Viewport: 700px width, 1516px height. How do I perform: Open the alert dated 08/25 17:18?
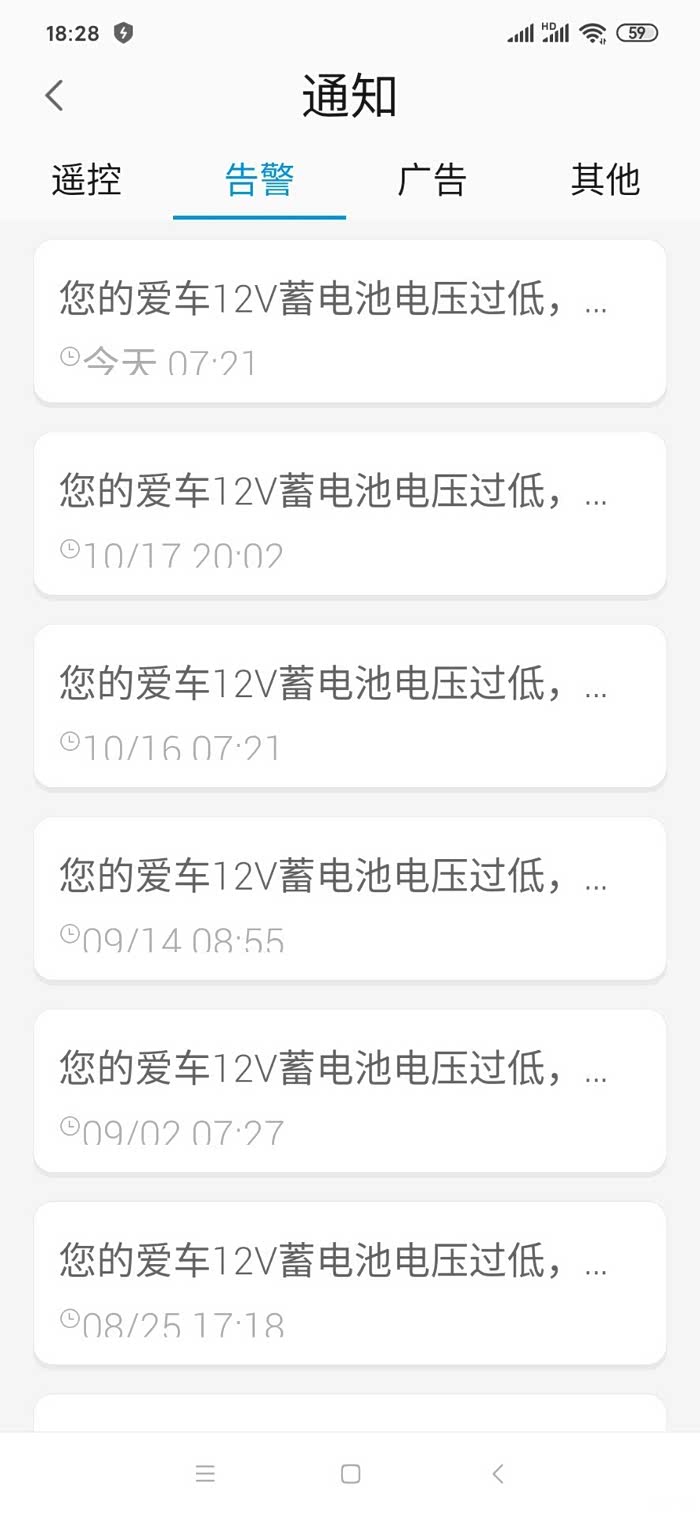(x=350, y=1283)
